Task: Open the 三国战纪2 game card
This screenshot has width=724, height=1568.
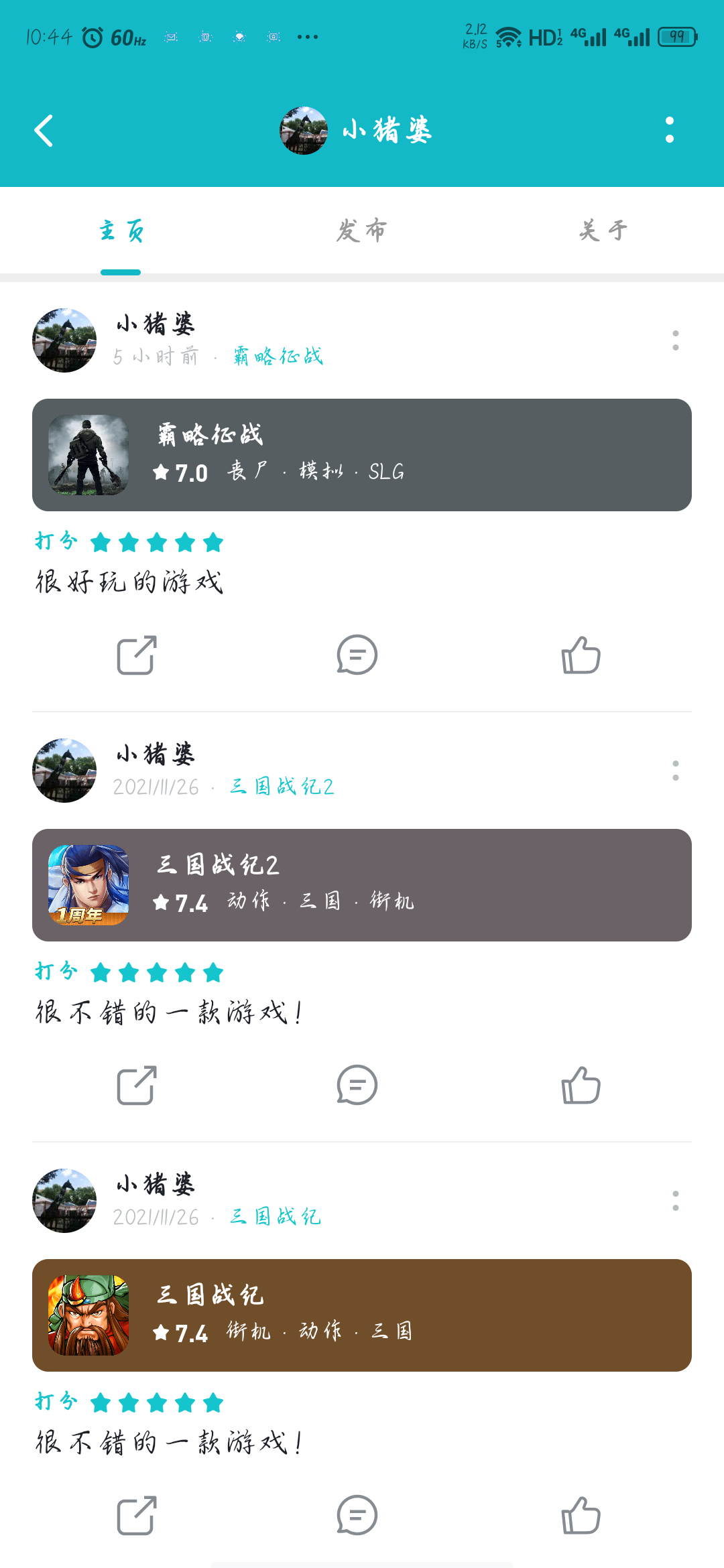Action: [x=362, y=885]
